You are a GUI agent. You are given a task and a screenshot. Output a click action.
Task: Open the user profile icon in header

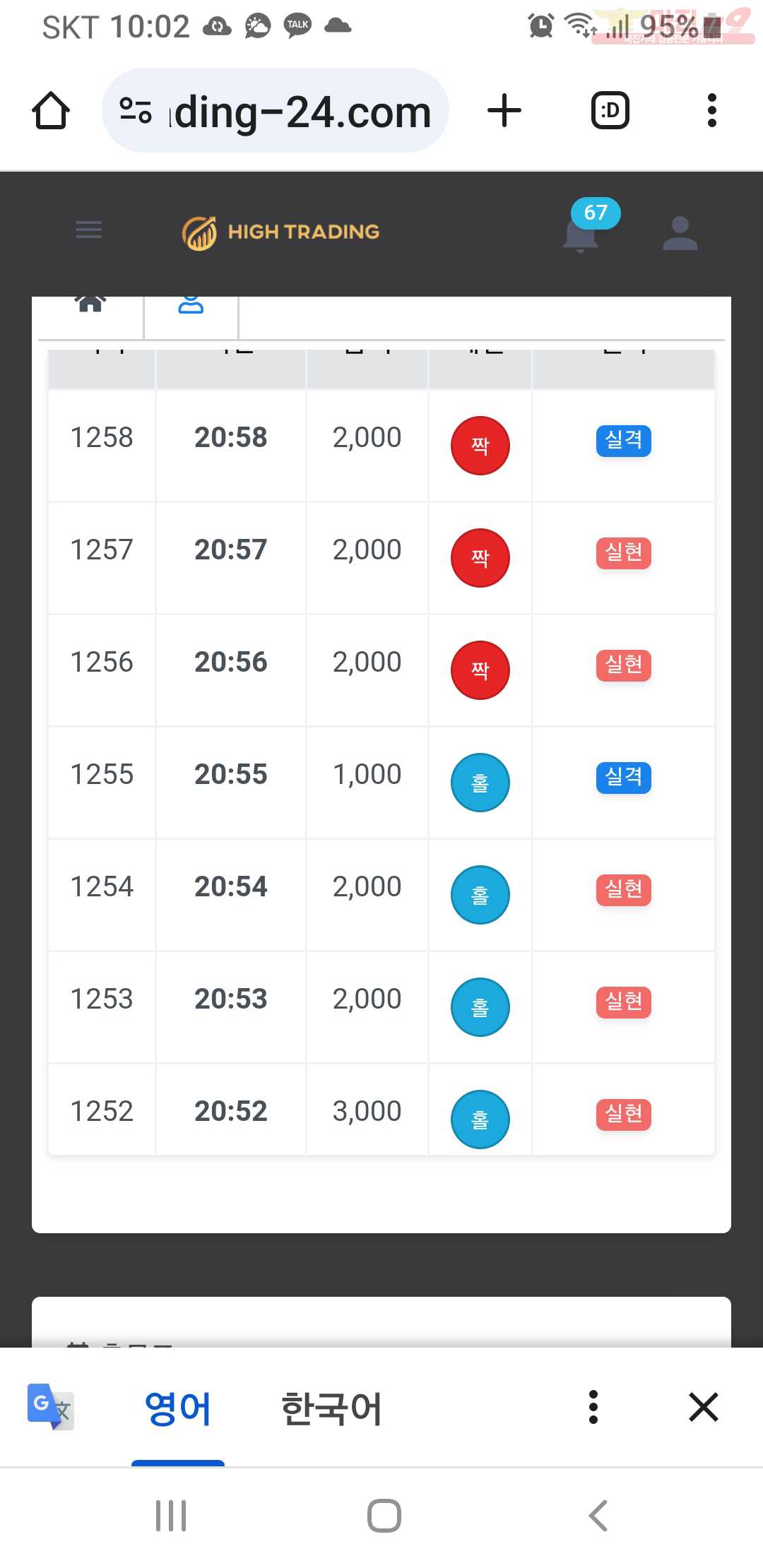[x=680, y=233]
